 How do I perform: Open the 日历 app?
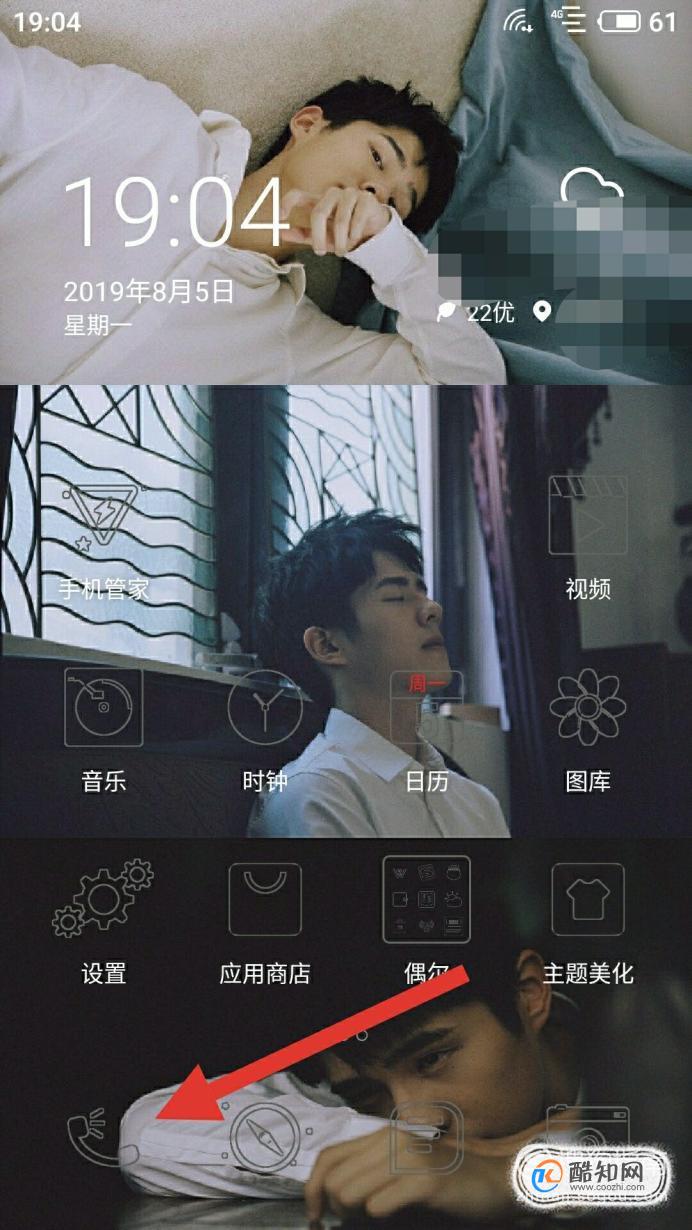(x=426, y=708)
